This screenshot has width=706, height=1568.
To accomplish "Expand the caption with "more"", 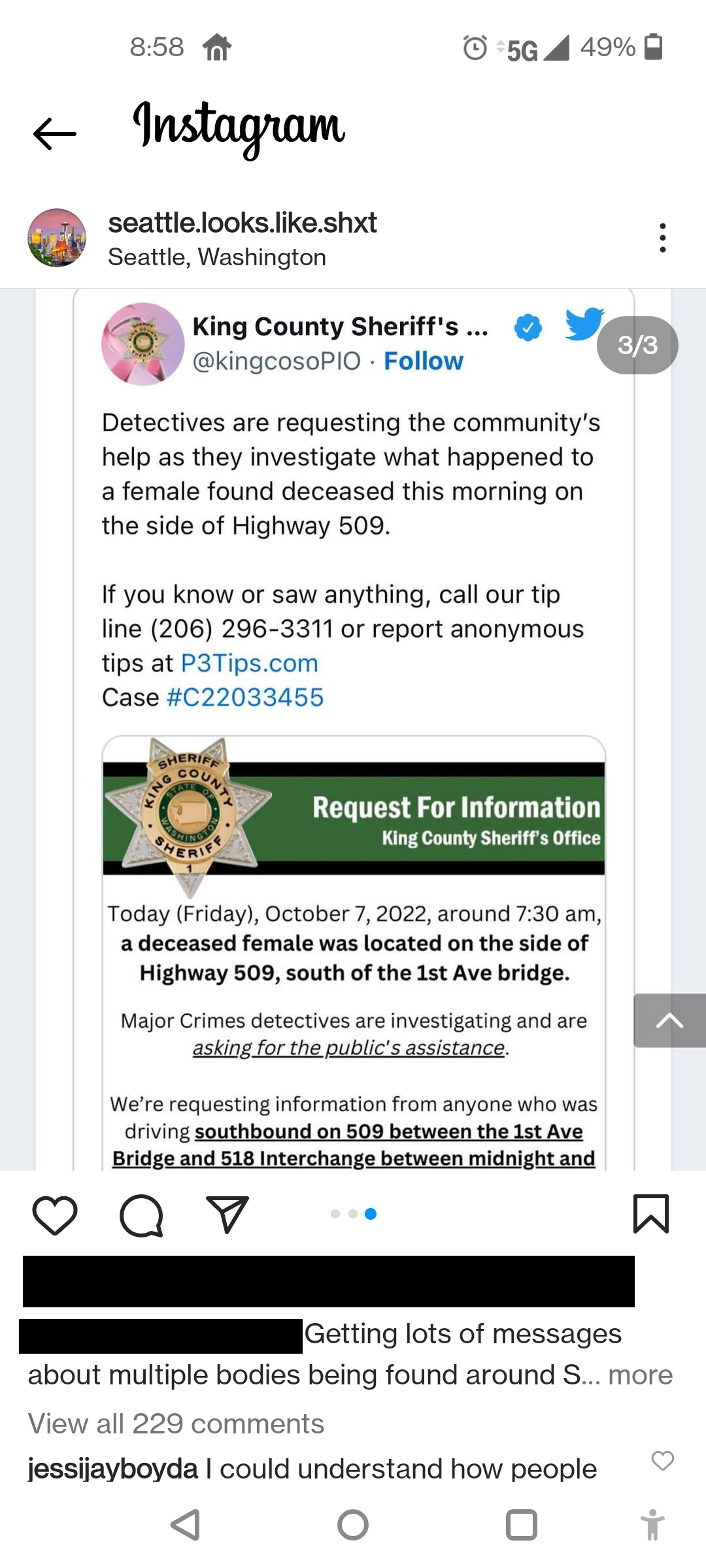I will click(640, 1375).
